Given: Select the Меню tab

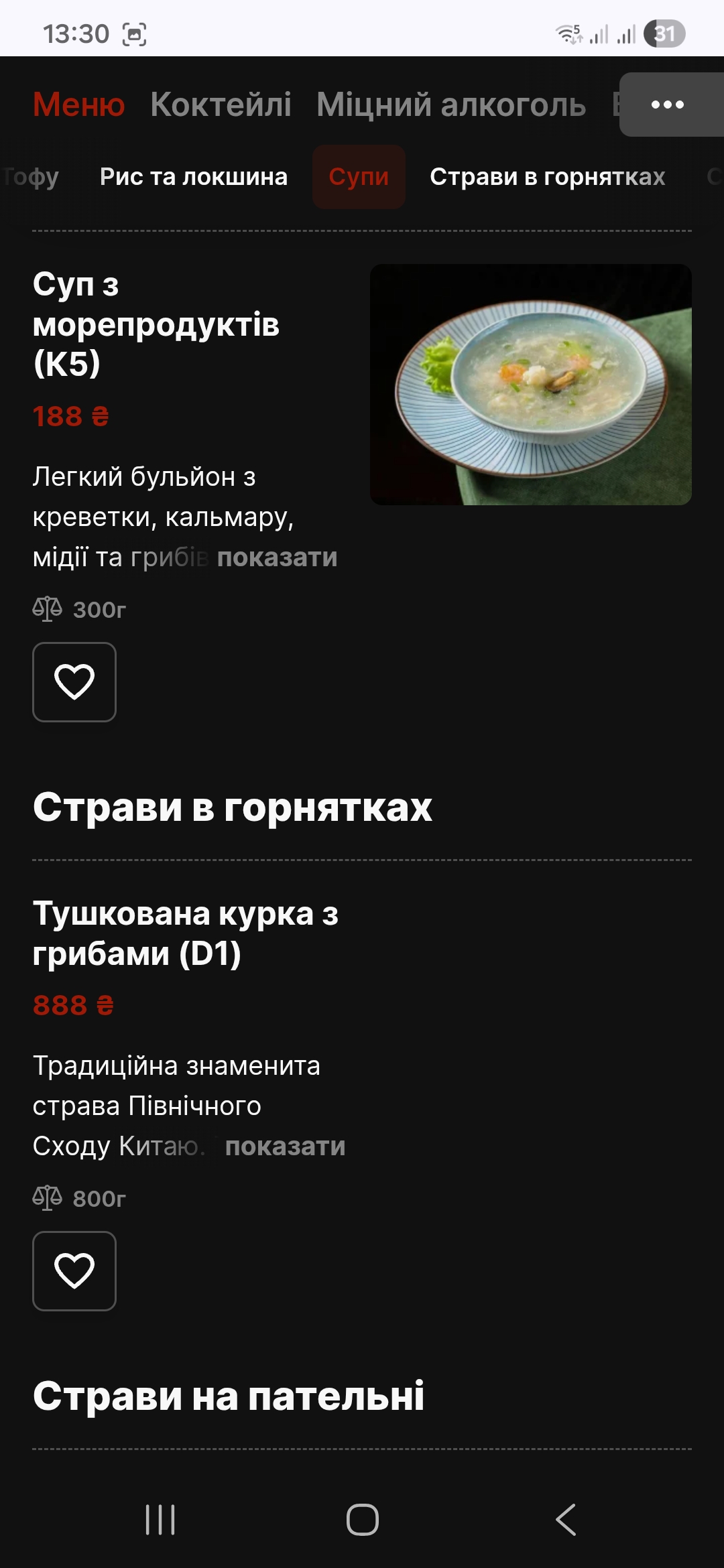Looking at the screenshot, I should [x=79, y=105].
